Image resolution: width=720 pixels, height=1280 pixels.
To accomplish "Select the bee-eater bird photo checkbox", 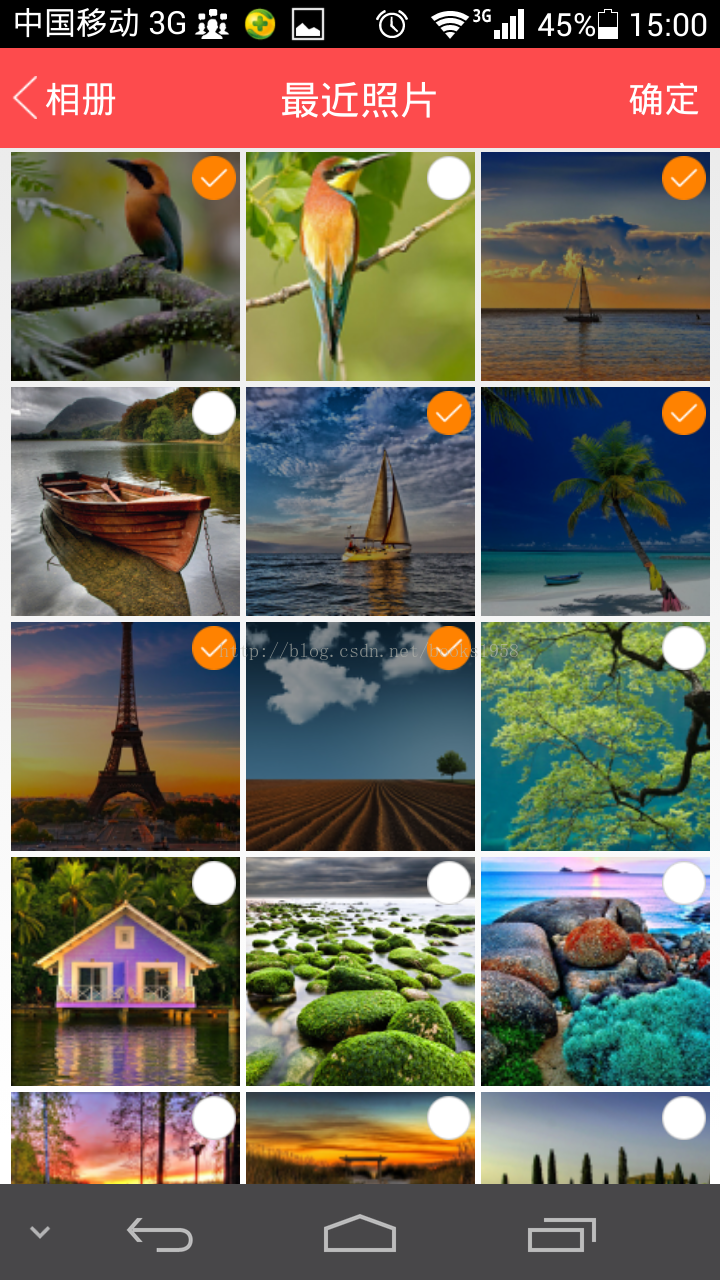I will [449, 179].
